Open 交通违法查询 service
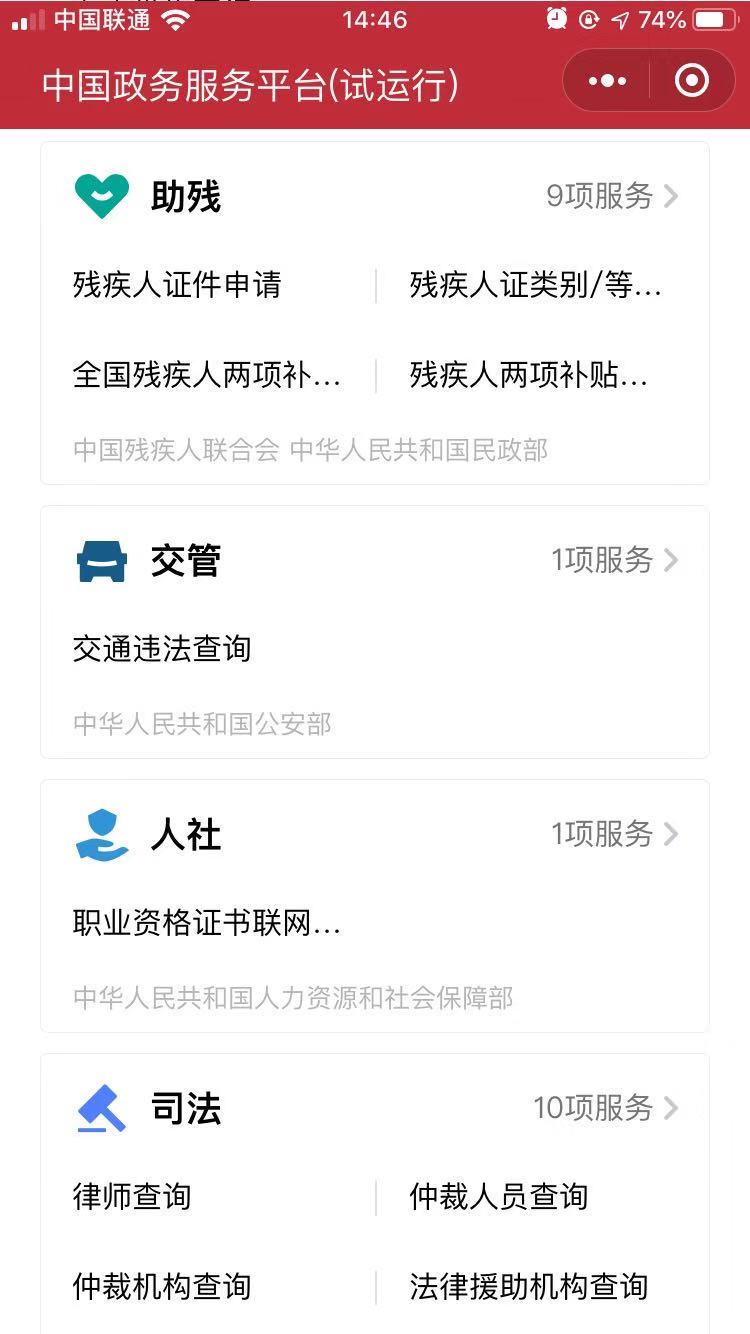This screenshot has width=750, height=1334. [x=162, y=648]
